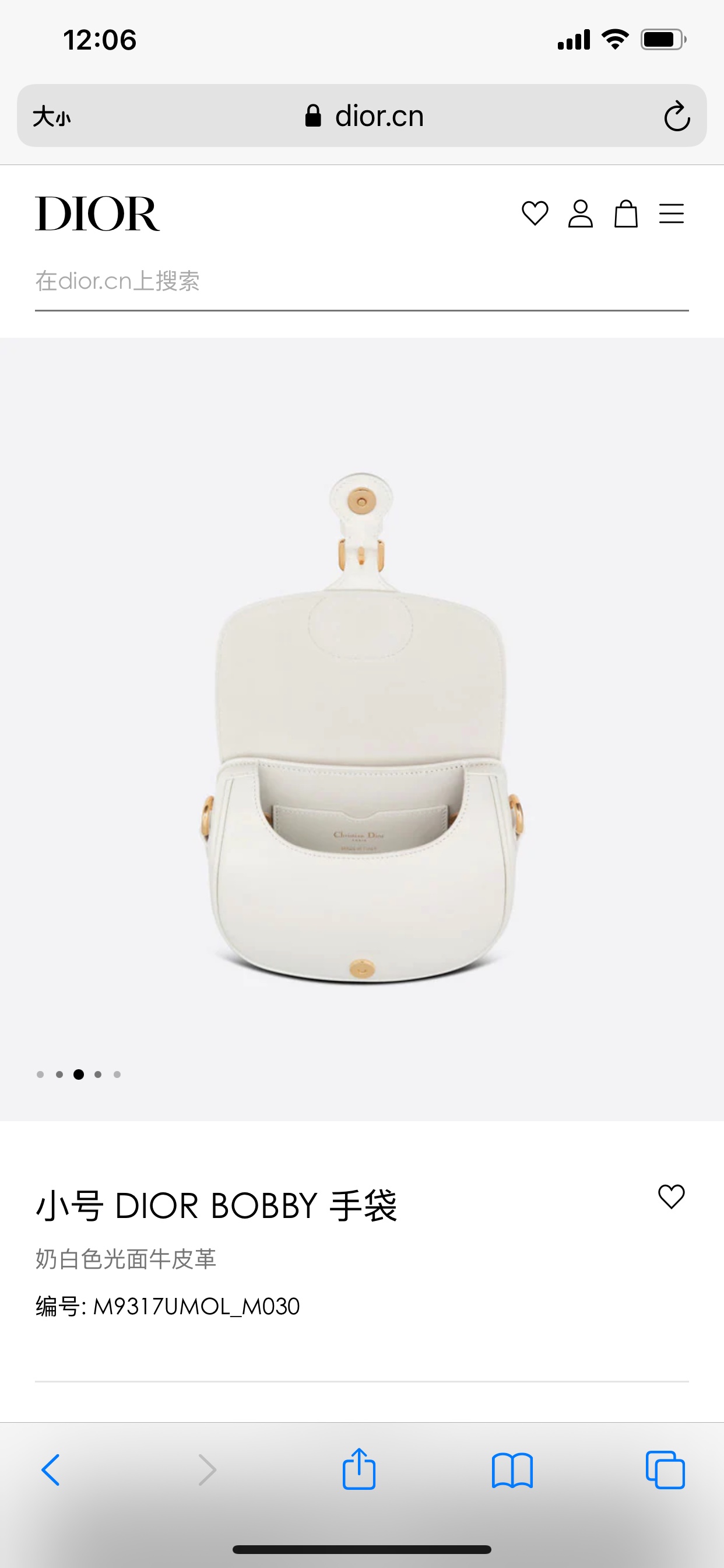Share this page
This screenshot has height=1568, width=724.
tap(359, 1469)
